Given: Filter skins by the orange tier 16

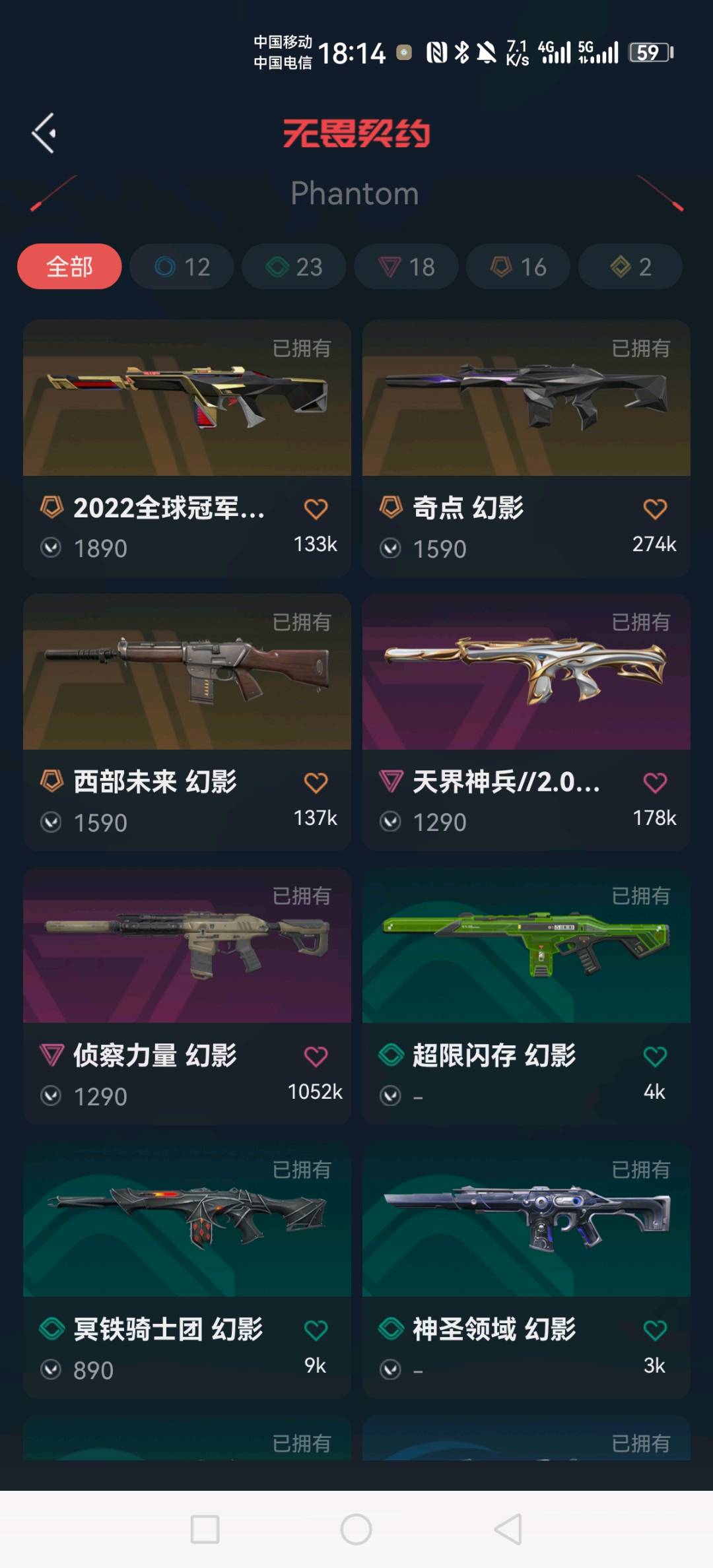Looking at the screenshot, I should [x=518, y=267].
